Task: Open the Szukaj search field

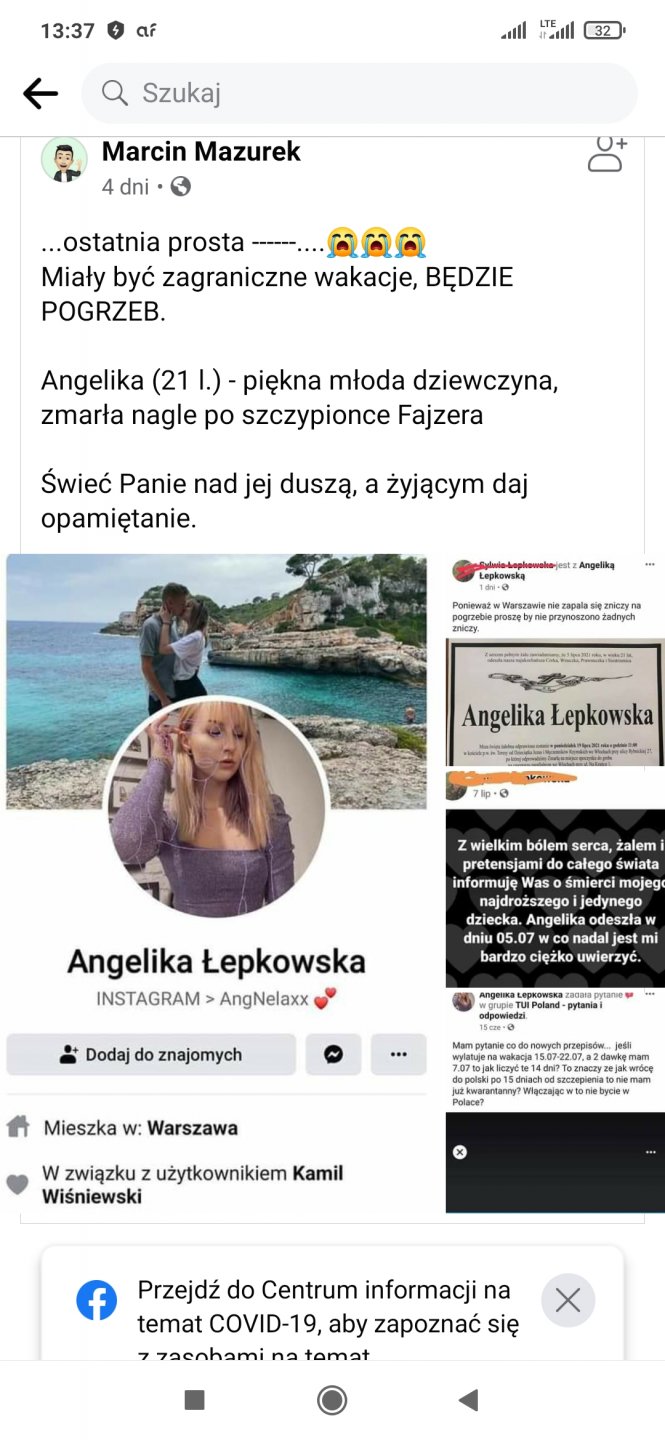Action: tap(359, 93)
